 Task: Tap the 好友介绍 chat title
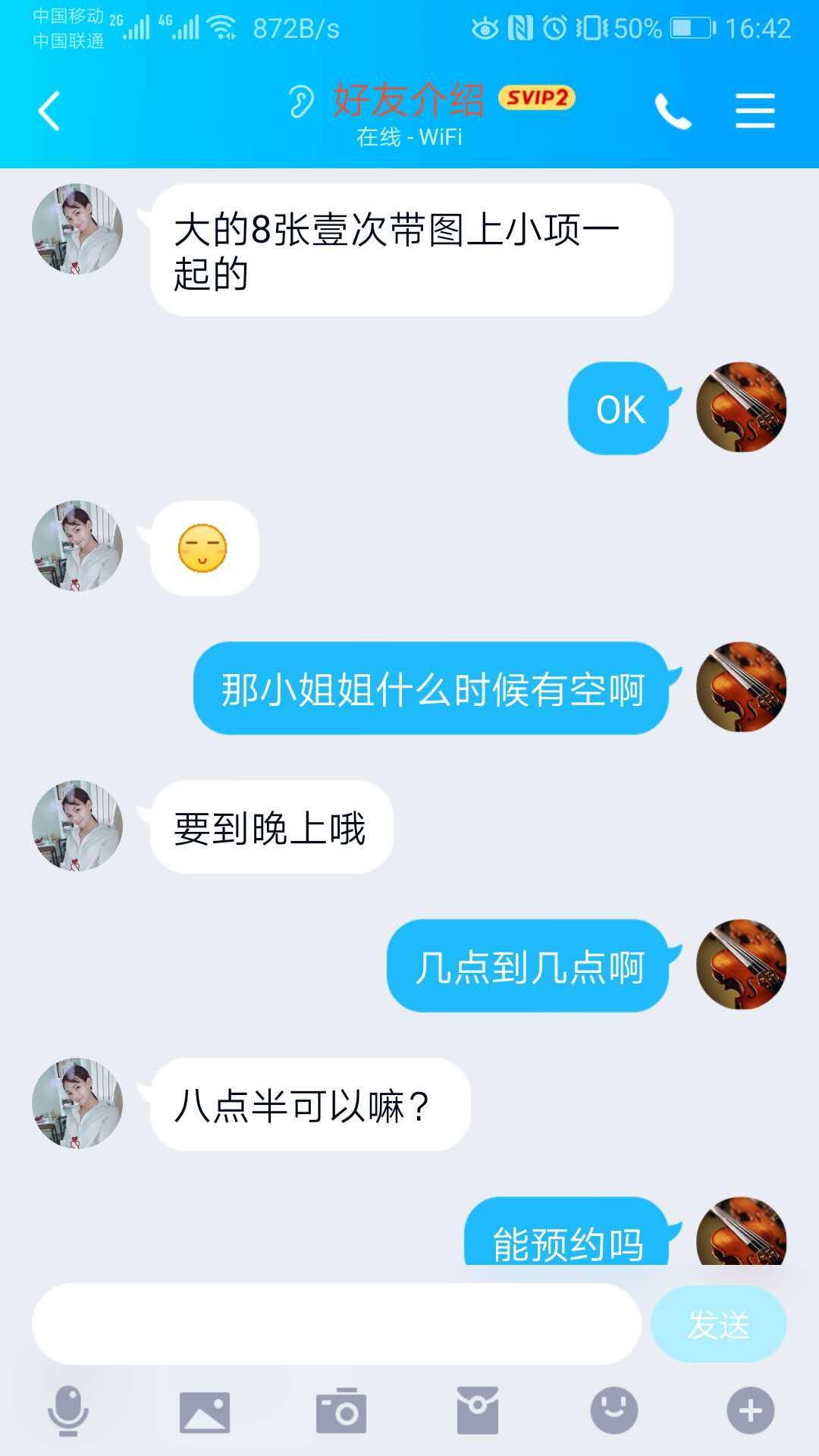click(409, 99)
